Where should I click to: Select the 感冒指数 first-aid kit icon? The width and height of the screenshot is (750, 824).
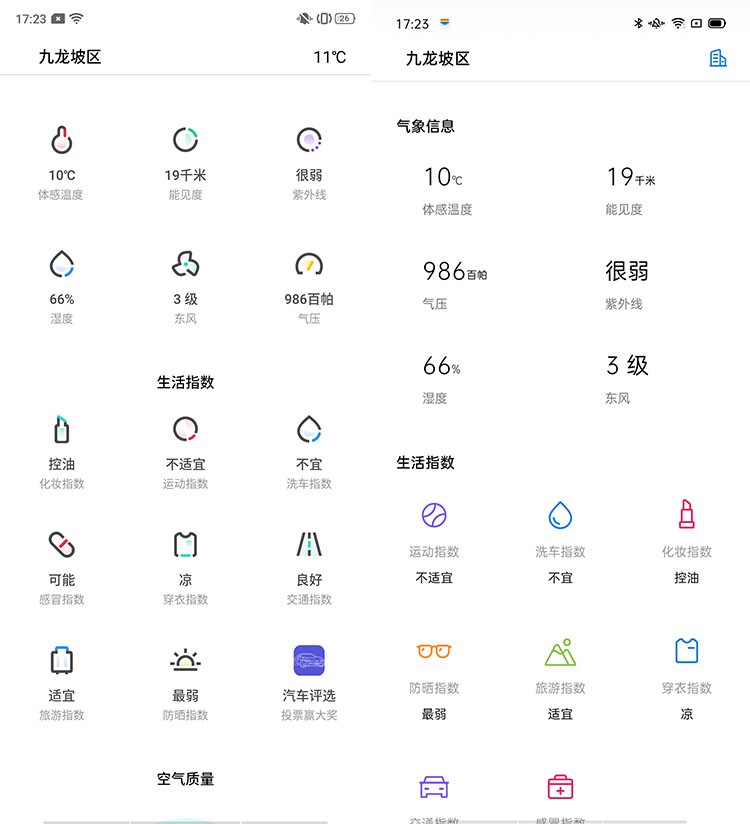[560, 788]
